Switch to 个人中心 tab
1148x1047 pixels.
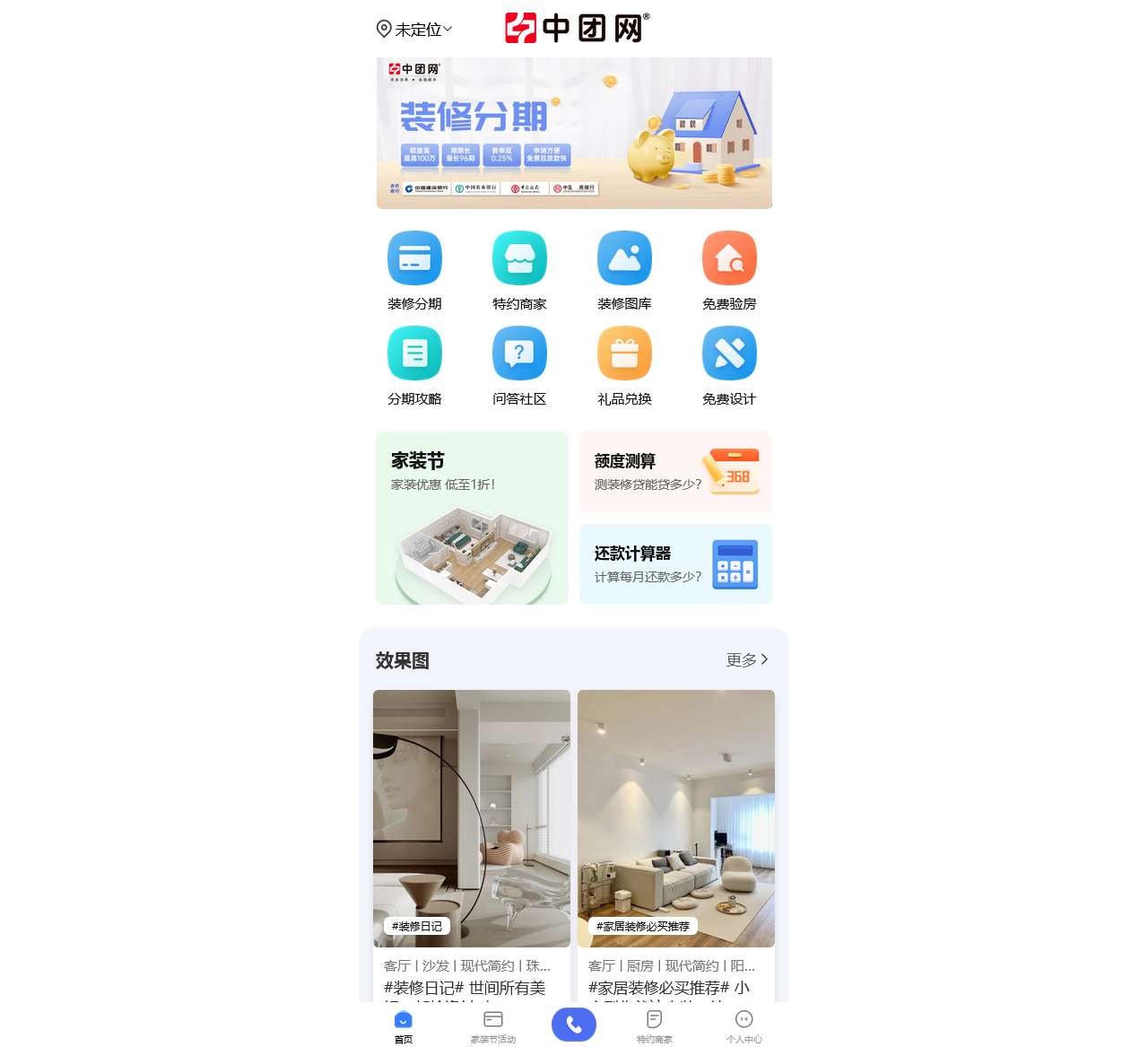click(744, 1026)
